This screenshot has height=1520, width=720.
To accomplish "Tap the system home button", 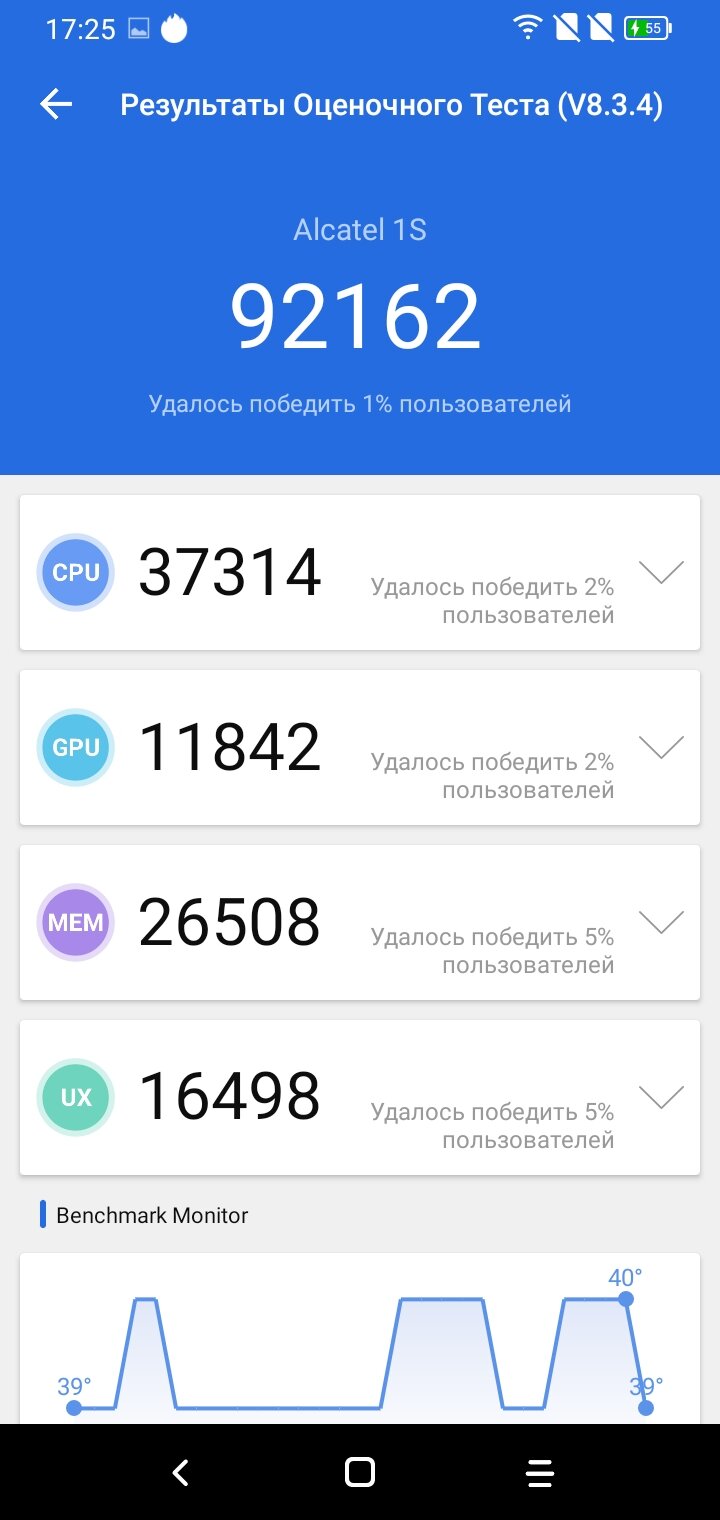I will (x=359, y=1472).
